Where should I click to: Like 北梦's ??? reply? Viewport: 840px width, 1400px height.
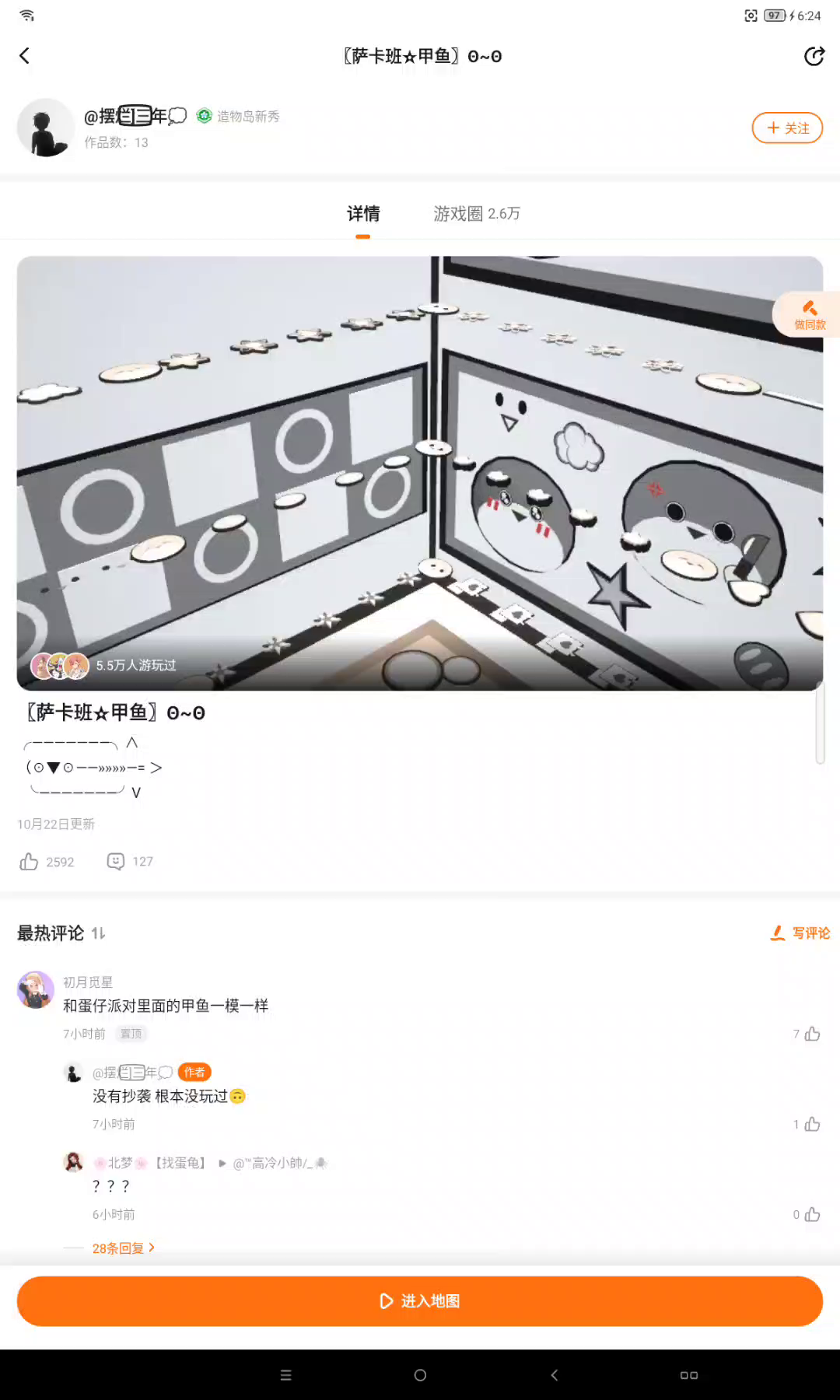pyautogui.click(x=812, y=1214)
